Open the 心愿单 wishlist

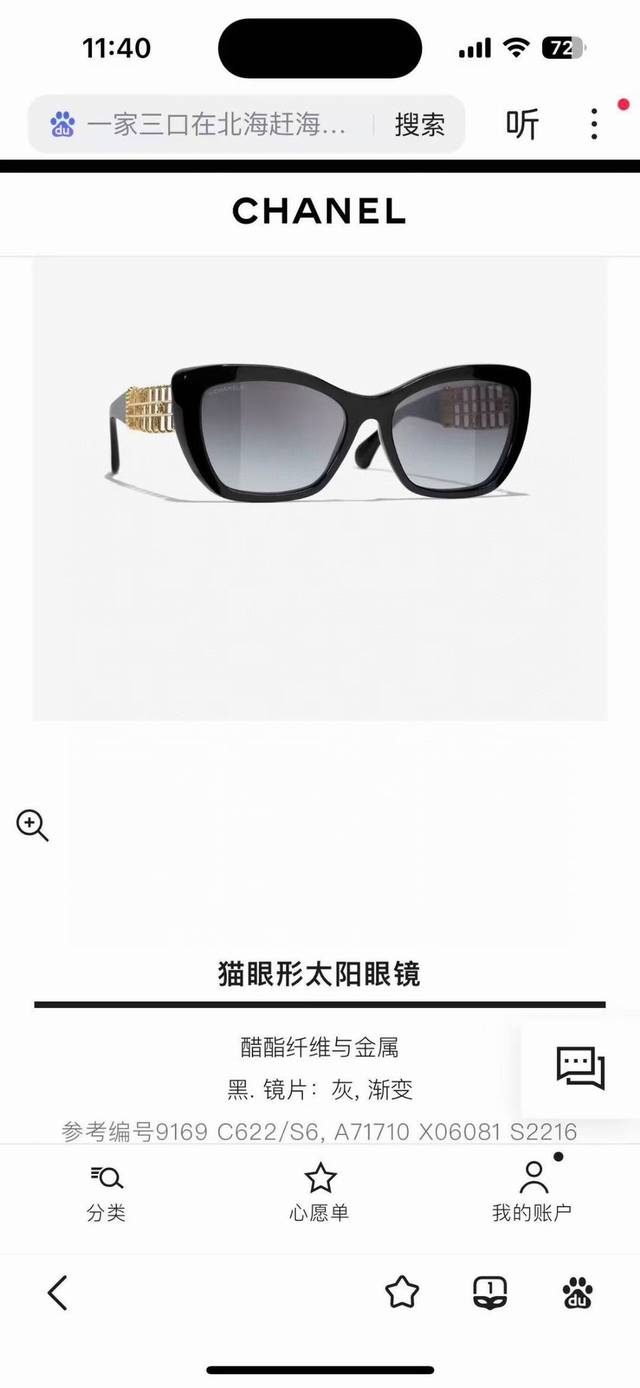coord(320,1193)
